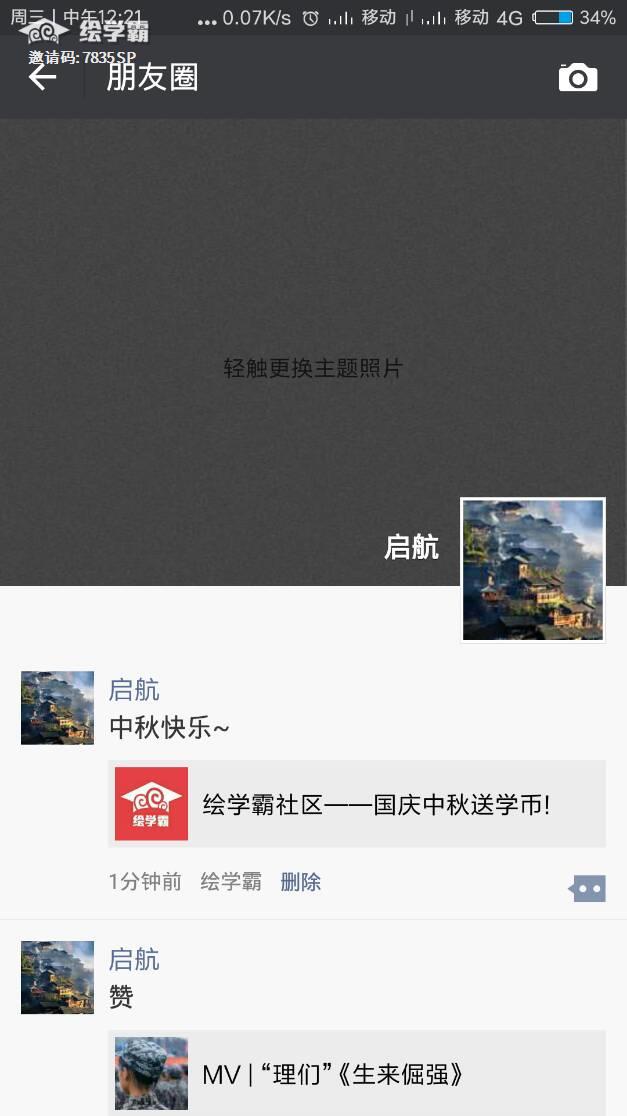Viewport: 627px width, 1116px height.
Task: Open shared MV link 《生来倔强》
Action: tap(356, 1074)
